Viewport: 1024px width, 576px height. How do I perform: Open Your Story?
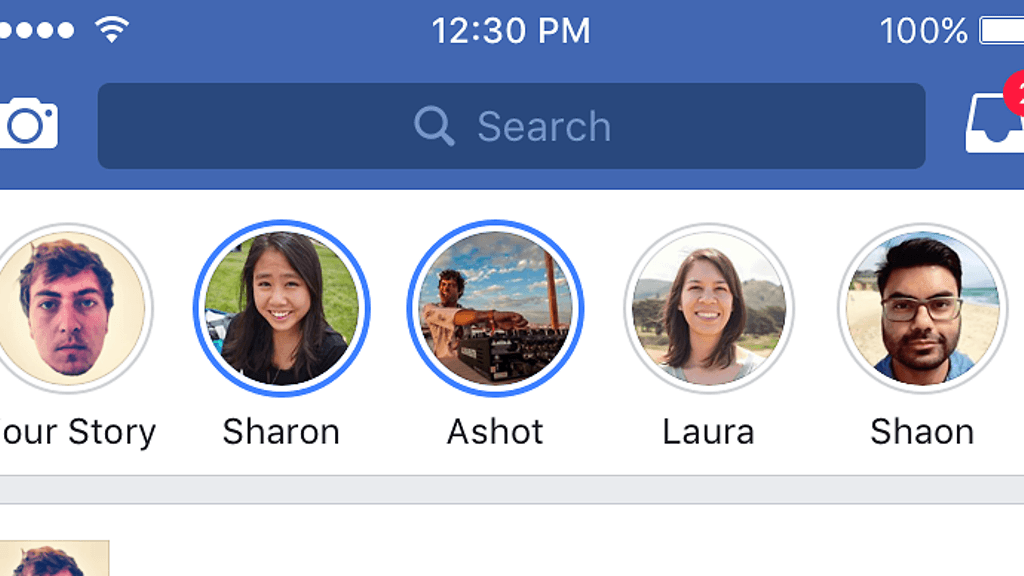(67, 308)
